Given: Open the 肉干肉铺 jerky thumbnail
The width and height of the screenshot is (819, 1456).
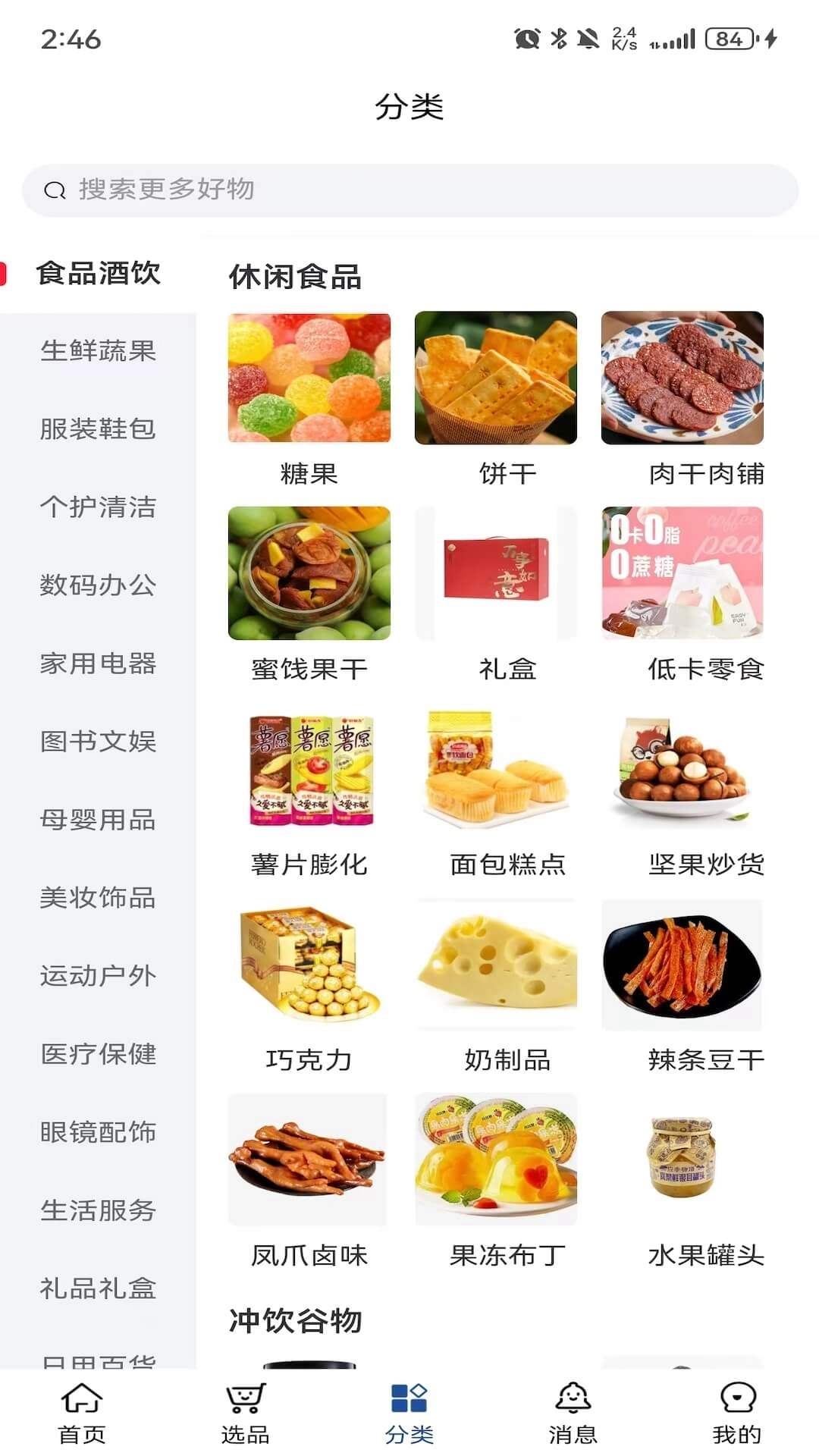Looking at the screenshot, I should (x=682, y=377).
